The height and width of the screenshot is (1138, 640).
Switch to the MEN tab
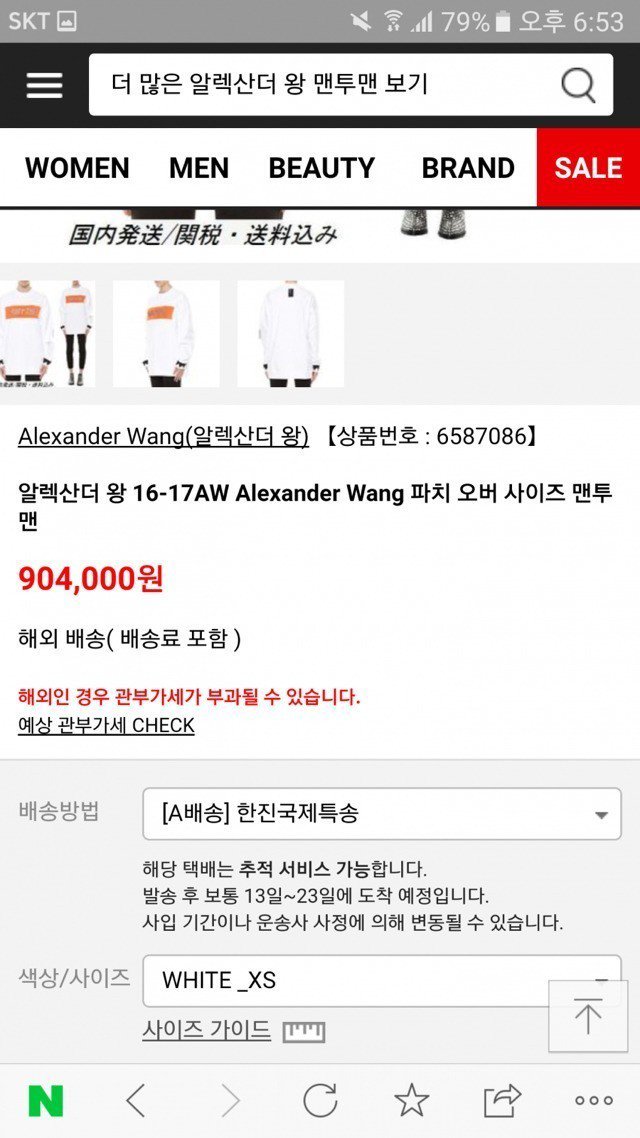pyautogui.click(x=199, y=168)
